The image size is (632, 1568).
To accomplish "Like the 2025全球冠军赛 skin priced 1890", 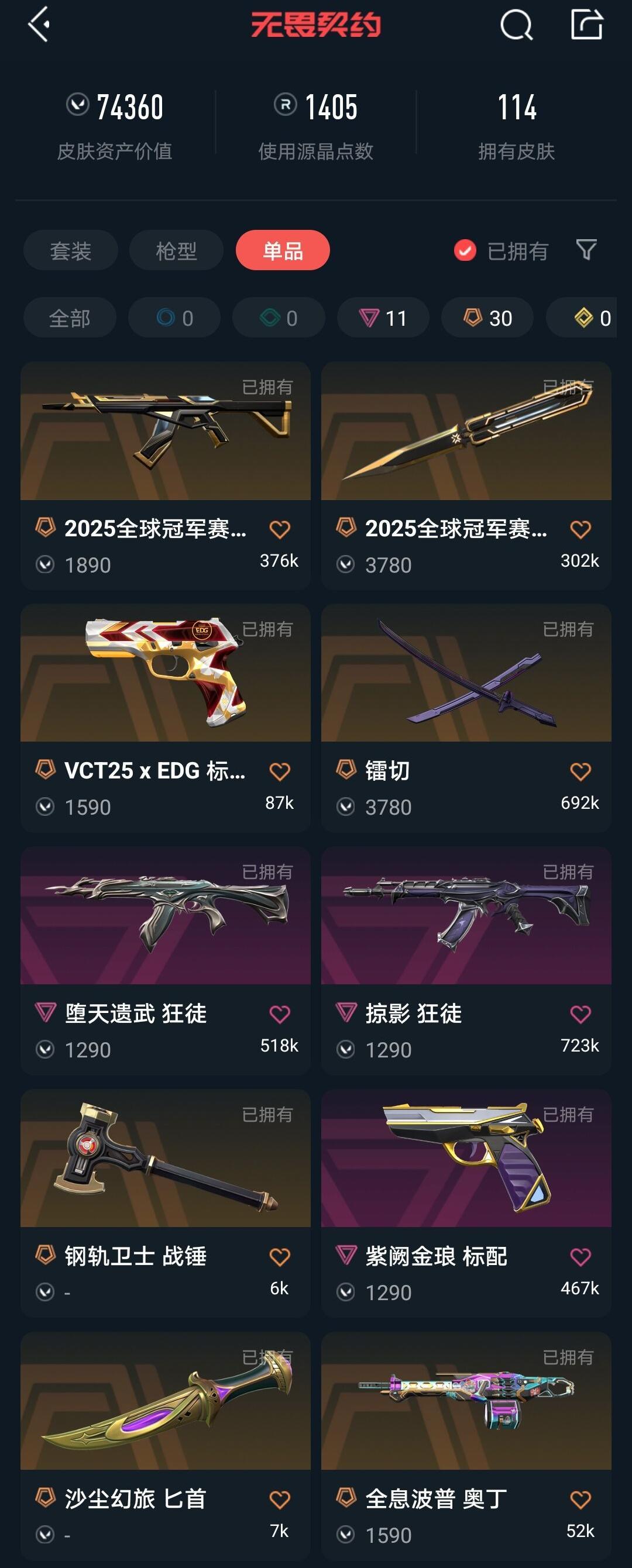I will click(x=280, y=529).
